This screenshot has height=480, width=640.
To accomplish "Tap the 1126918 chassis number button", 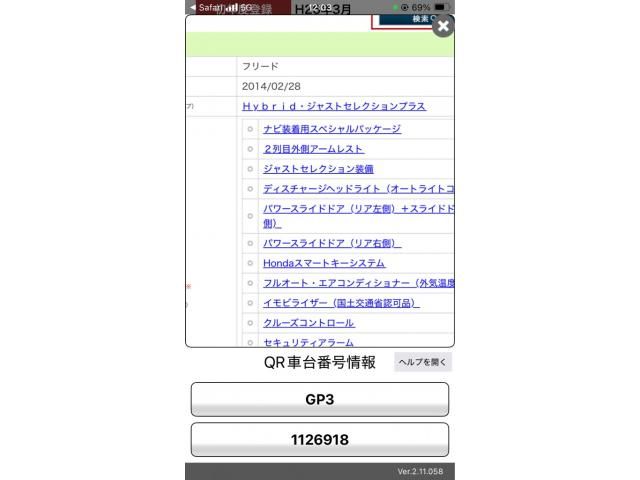I will pyautogui.click(x=319, y=439).
